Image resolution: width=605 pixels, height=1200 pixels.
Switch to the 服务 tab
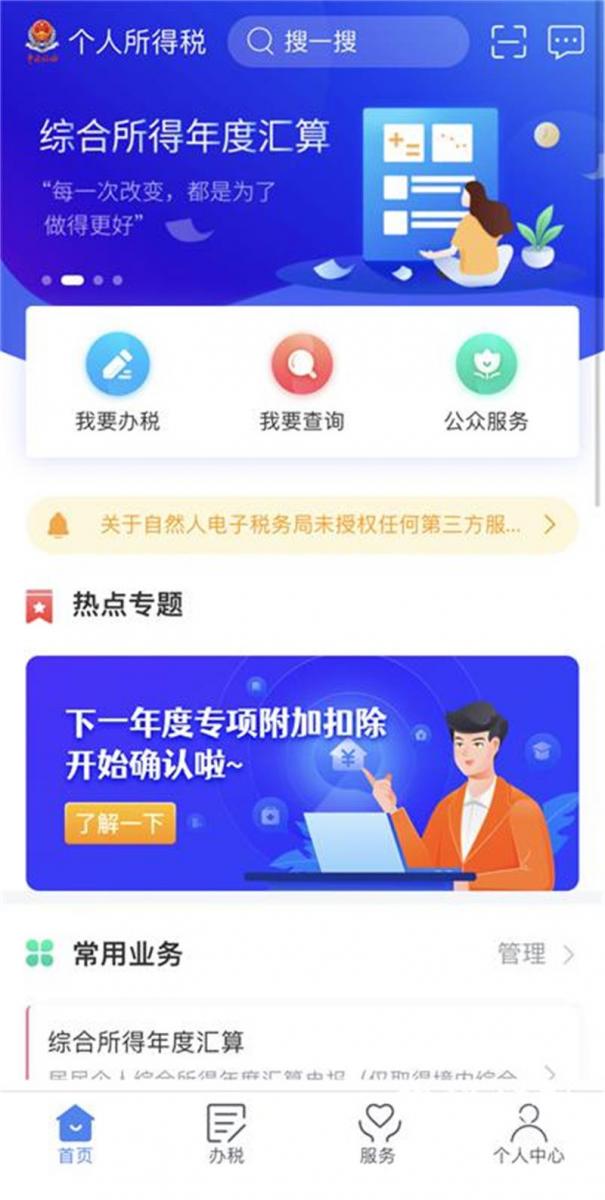point(378,1134)
